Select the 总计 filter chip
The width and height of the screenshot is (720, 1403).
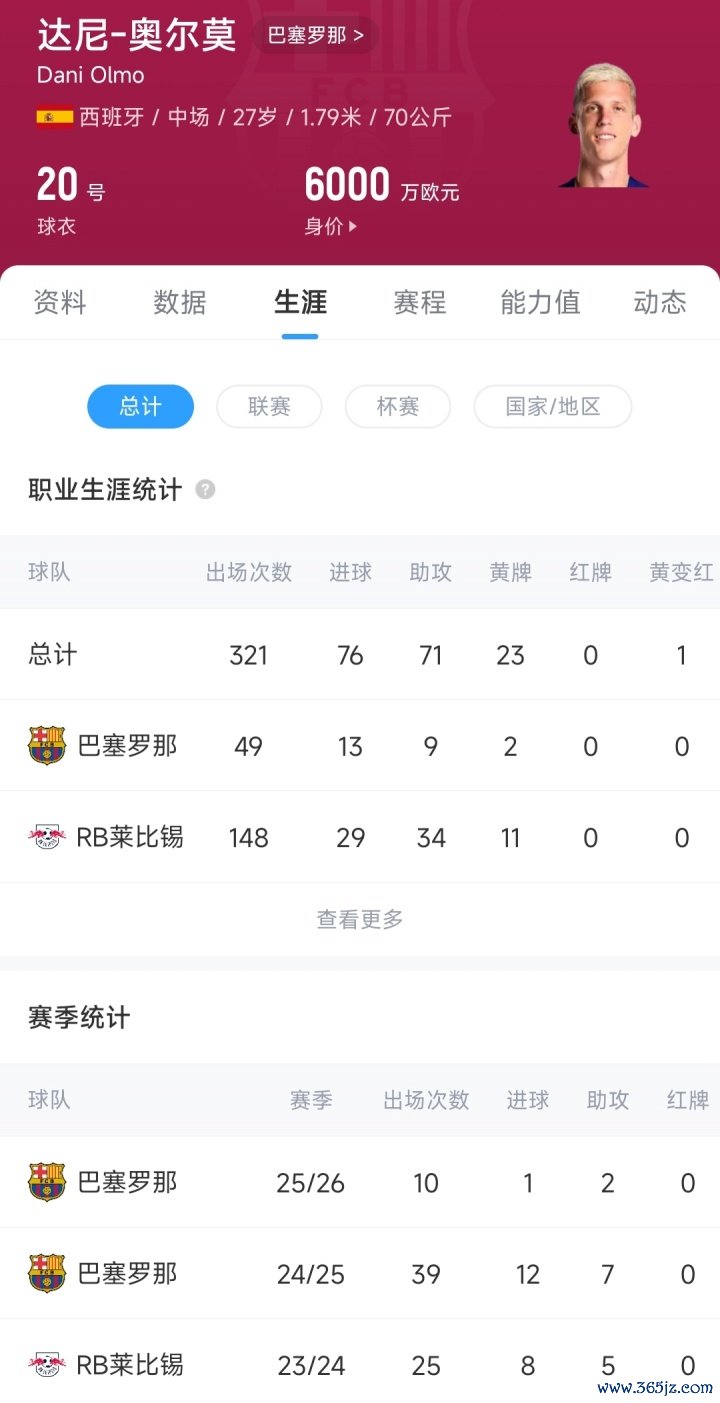(140, 407)
